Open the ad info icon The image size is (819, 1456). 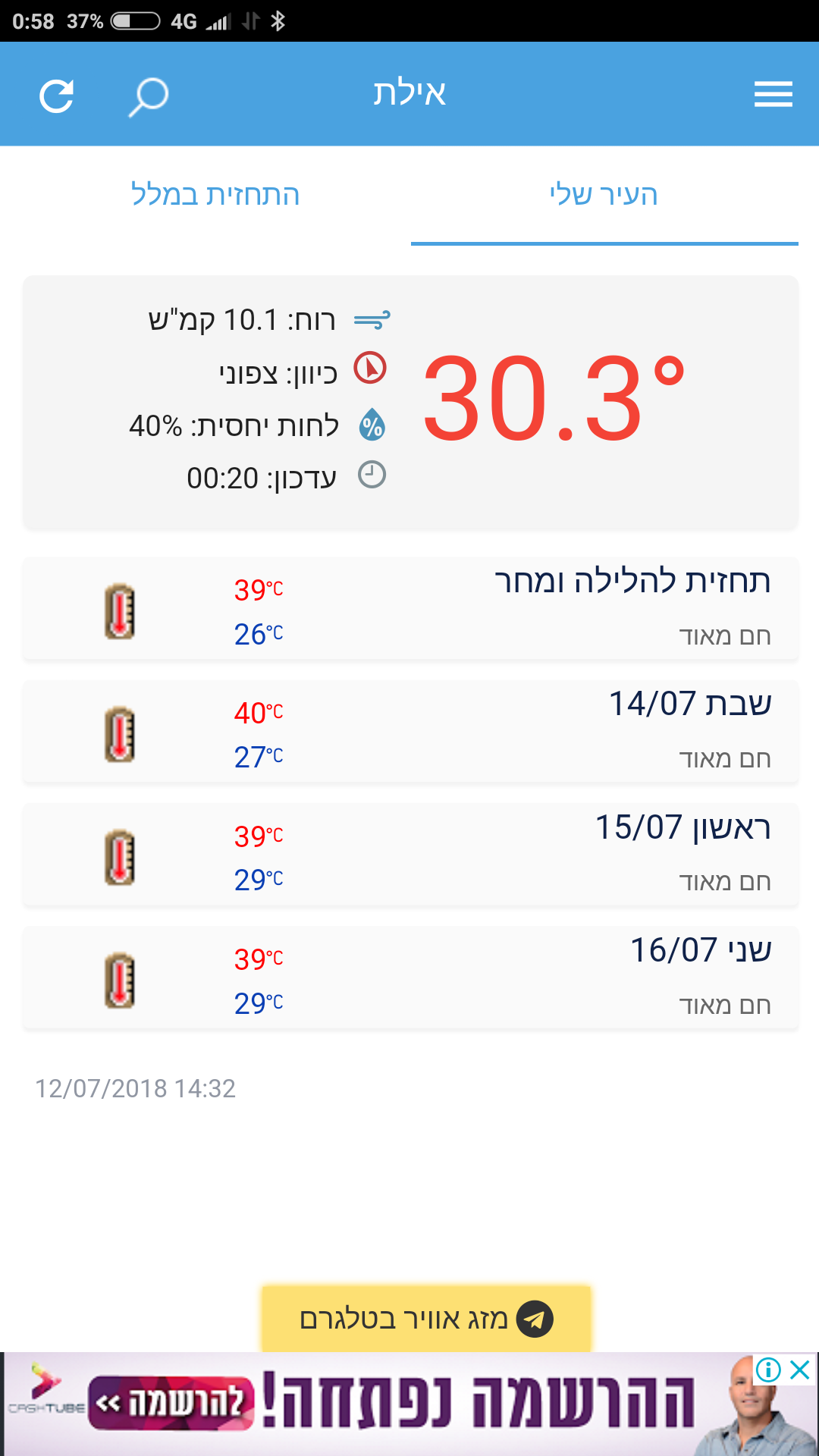768,1370
